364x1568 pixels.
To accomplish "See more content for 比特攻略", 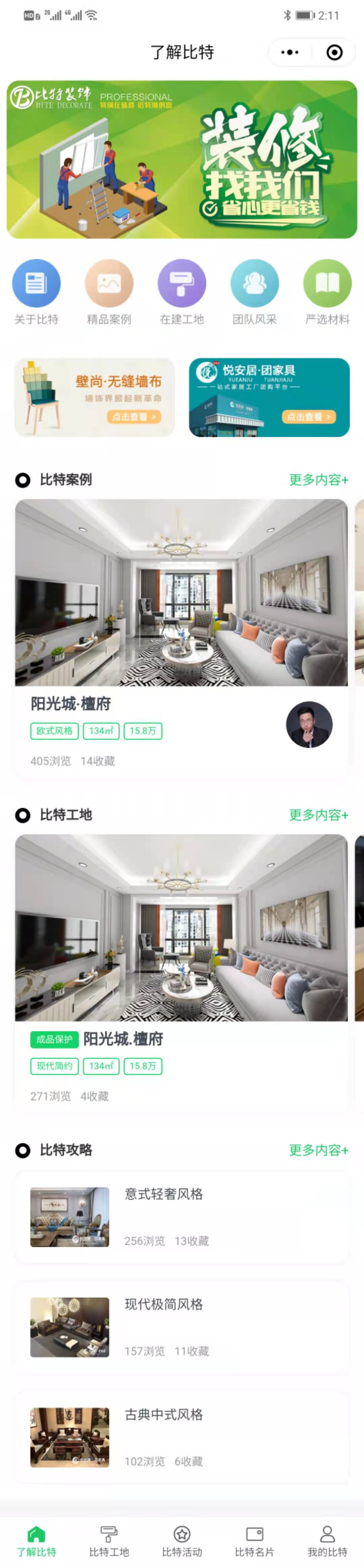I will [x=318, y=1149].
